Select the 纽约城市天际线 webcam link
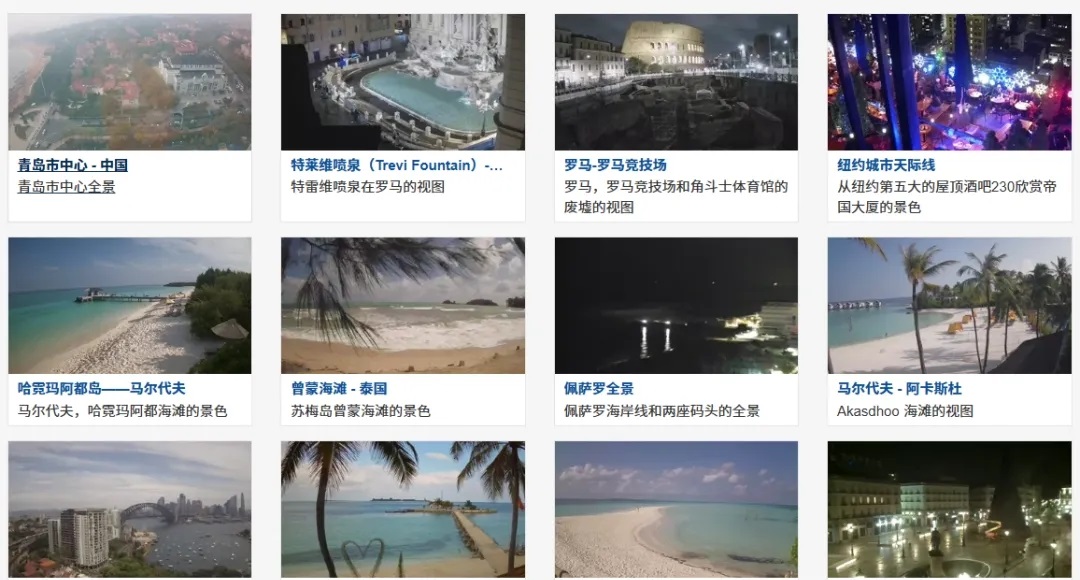This screenshot has width=1080, height=580. [886, 165]
